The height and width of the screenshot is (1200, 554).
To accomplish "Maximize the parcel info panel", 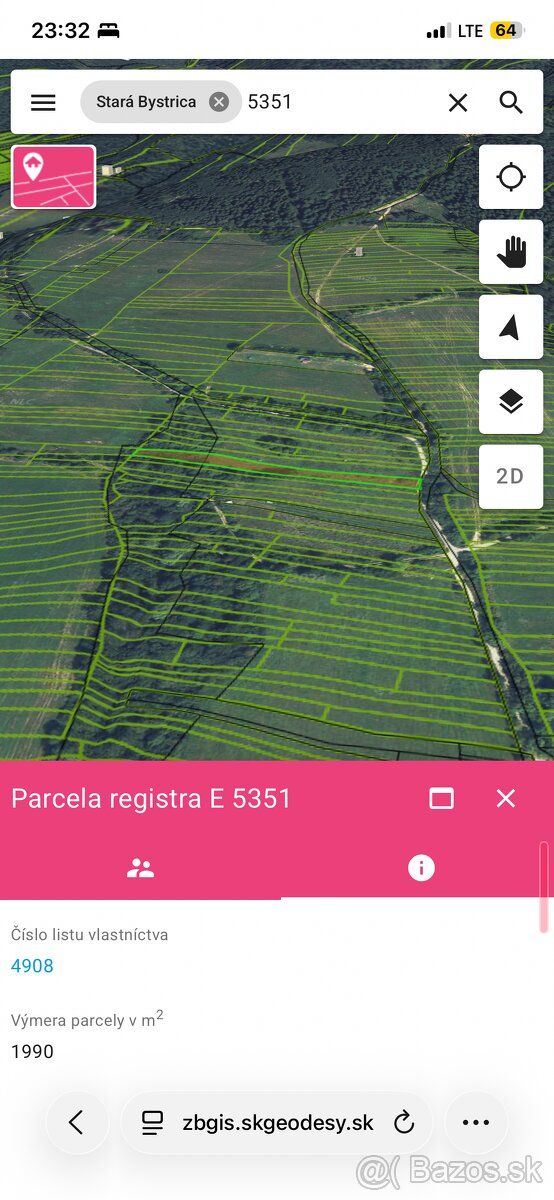I will pyautogui.click(x=441, y=798).
